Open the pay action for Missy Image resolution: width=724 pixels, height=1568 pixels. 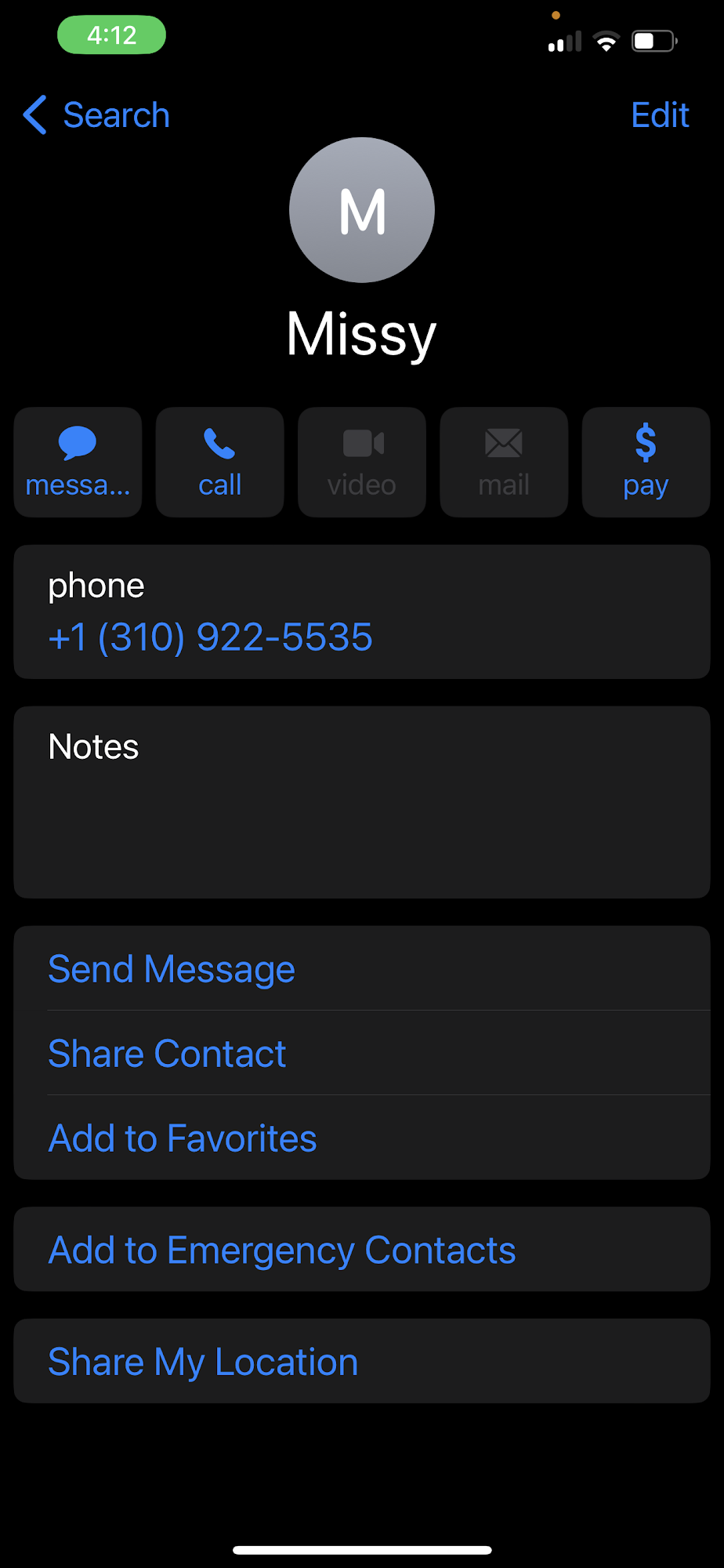pos(646,462)
